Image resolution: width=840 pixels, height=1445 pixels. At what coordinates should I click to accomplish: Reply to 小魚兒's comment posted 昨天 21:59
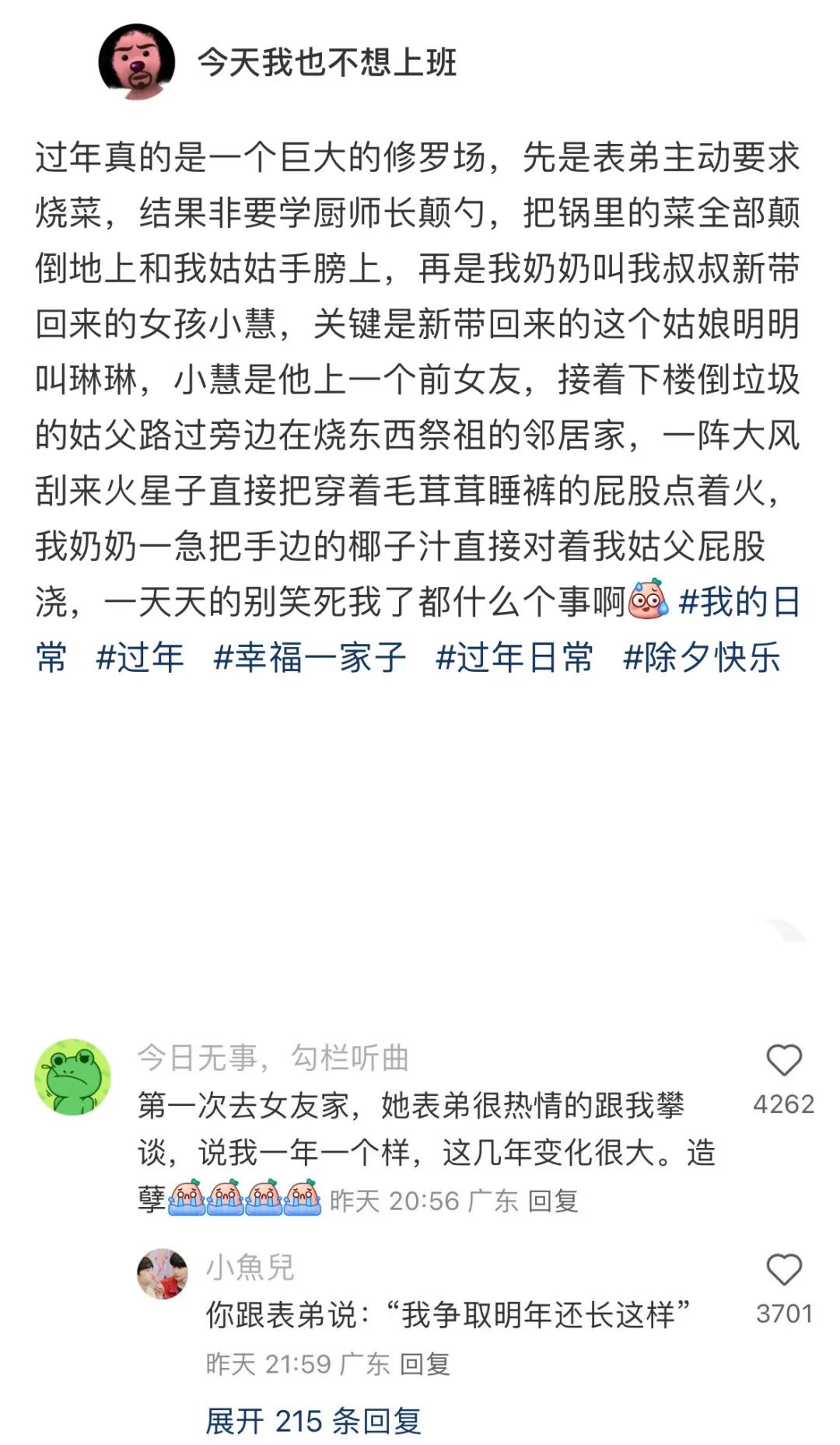pos(425,1364)
